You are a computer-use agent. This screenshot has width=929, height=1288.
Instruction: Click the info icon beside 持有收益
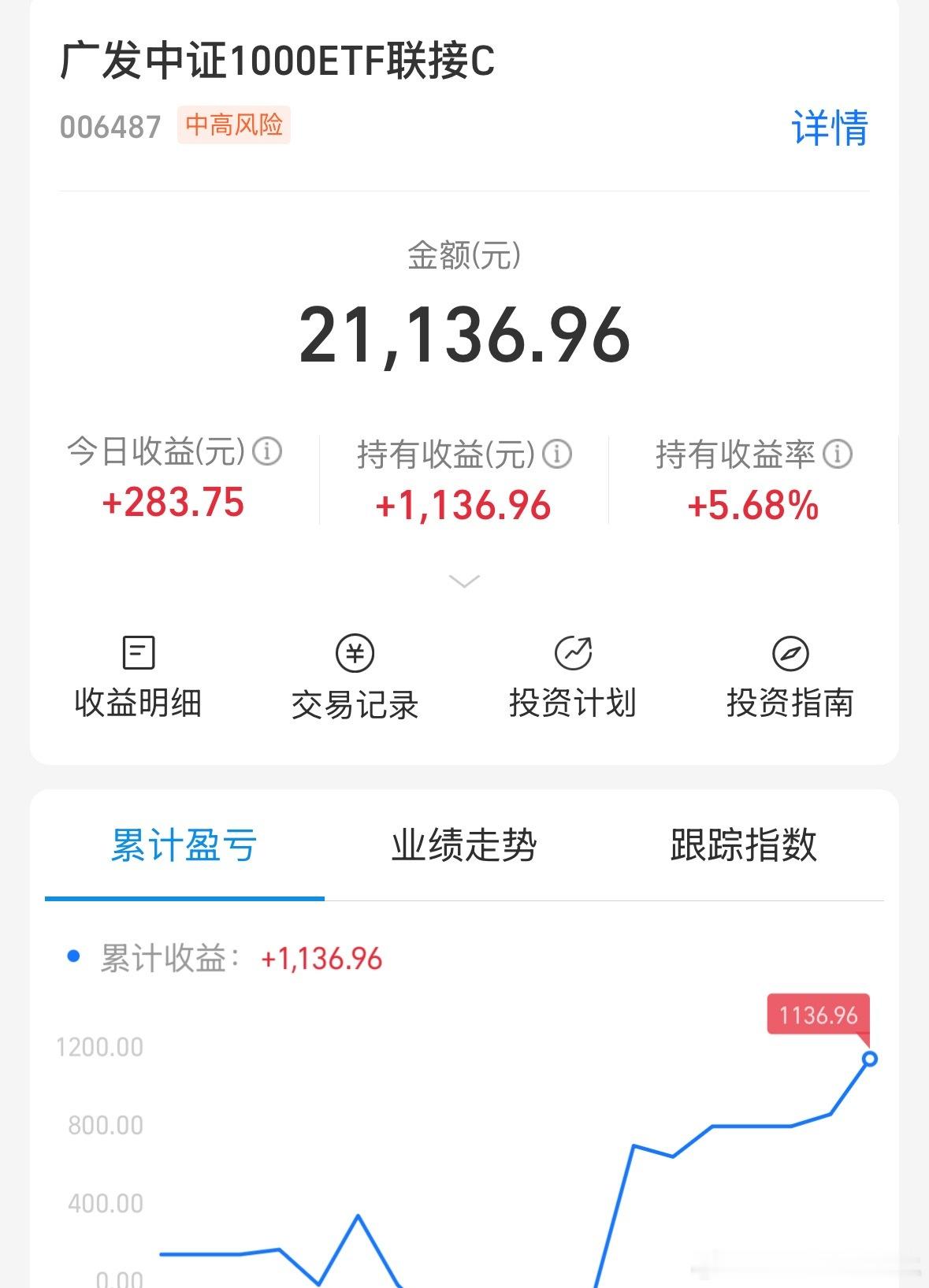(x=559, y=452)
